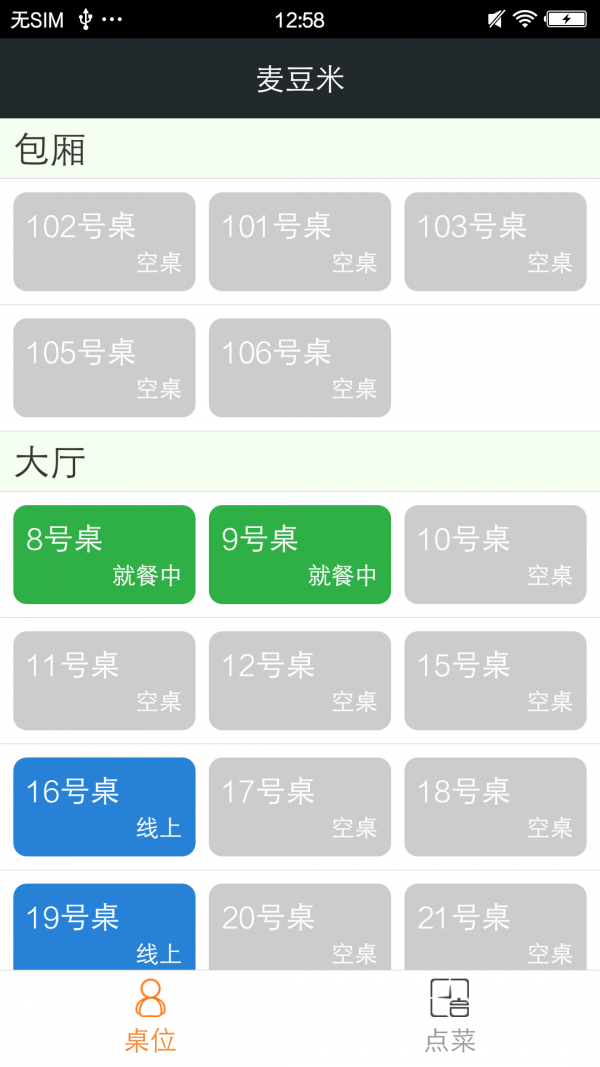The image size is (600, 1067).
Task: Open the online order table 16号桌
Action: pyautogui.click(x=104, y=806)
